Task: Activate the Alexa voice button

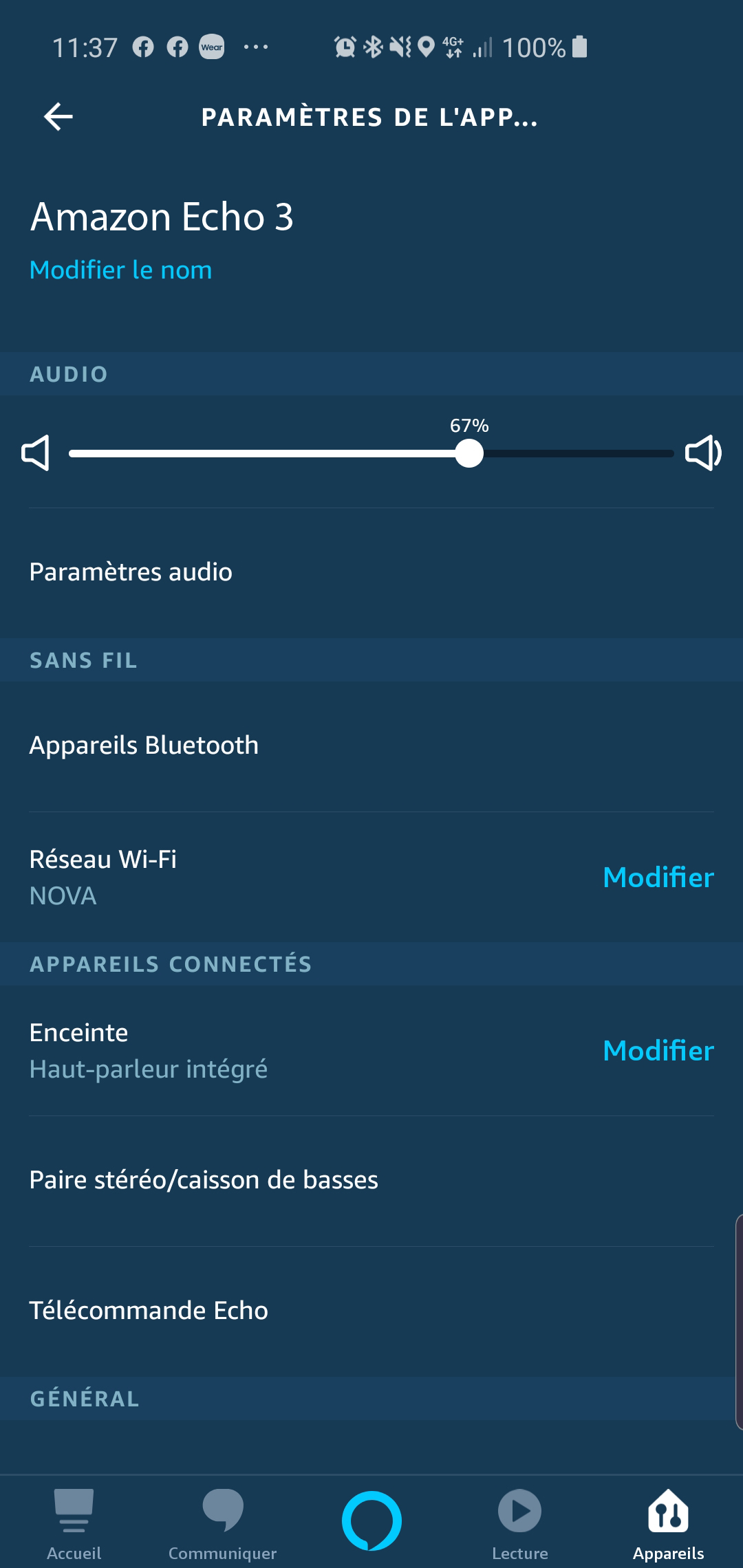Action: (x=371, y=1521)
